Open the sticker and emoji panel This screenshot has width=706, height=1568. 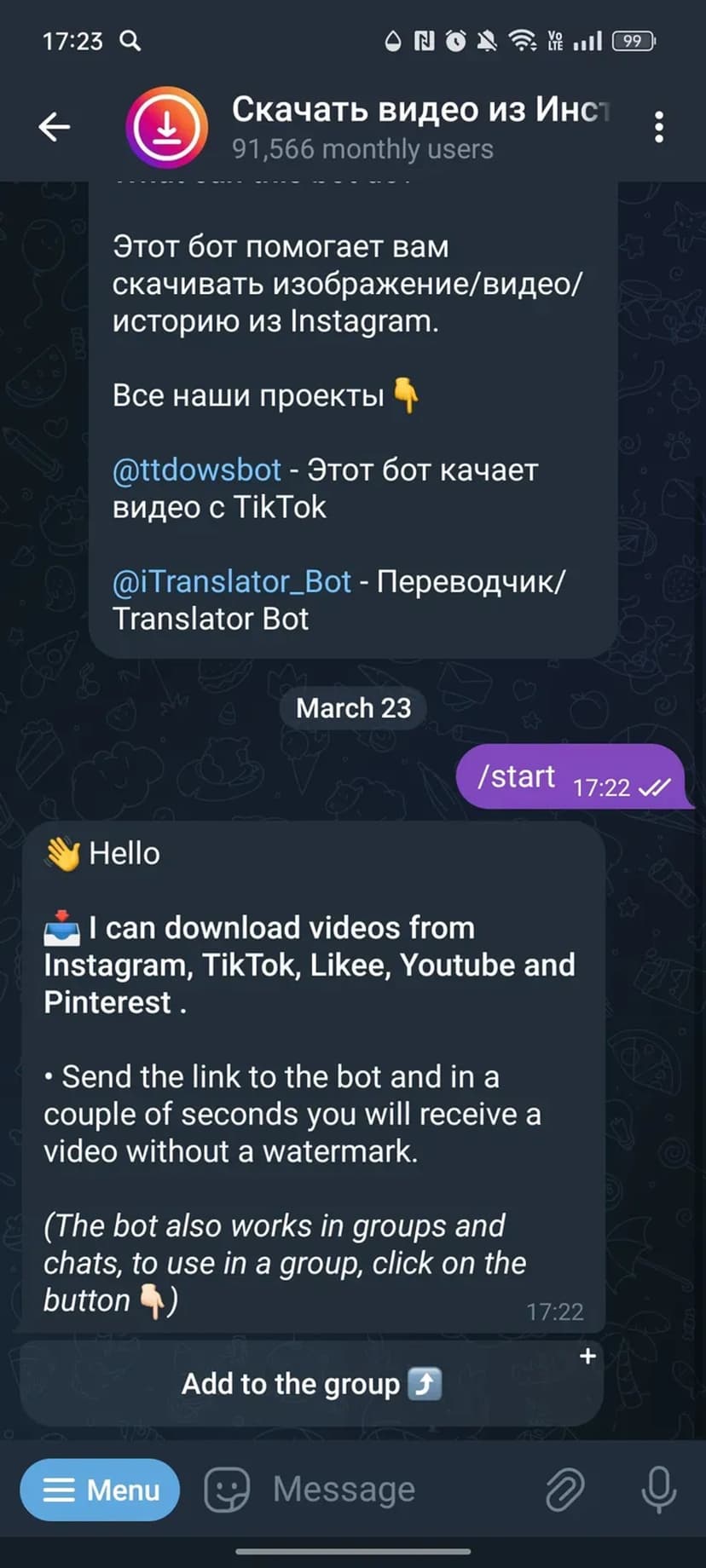[227, 1490]
